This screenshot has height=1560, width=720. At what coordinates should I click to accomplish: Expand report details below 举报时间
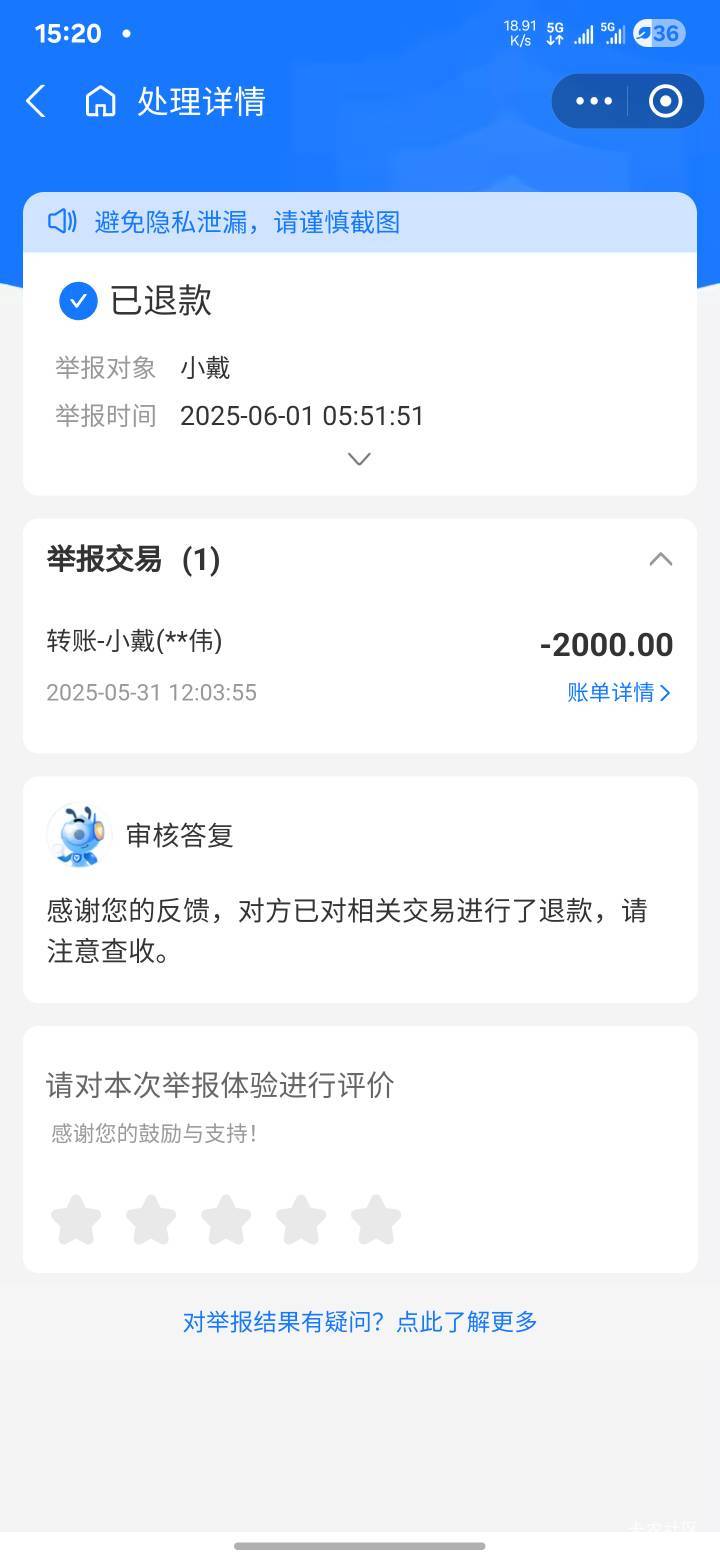click(x=359, y=459)
